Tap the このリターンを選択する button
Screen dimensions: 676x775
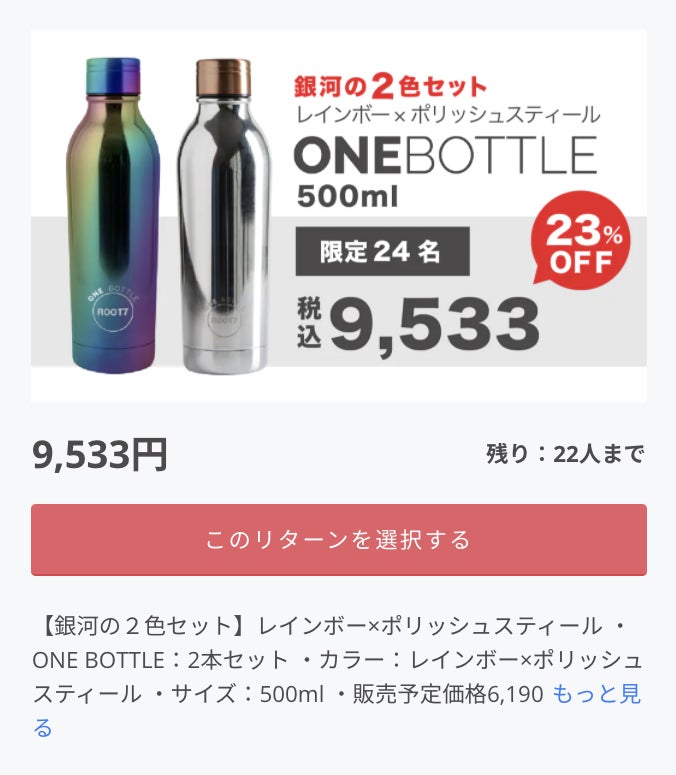[338, 540]
